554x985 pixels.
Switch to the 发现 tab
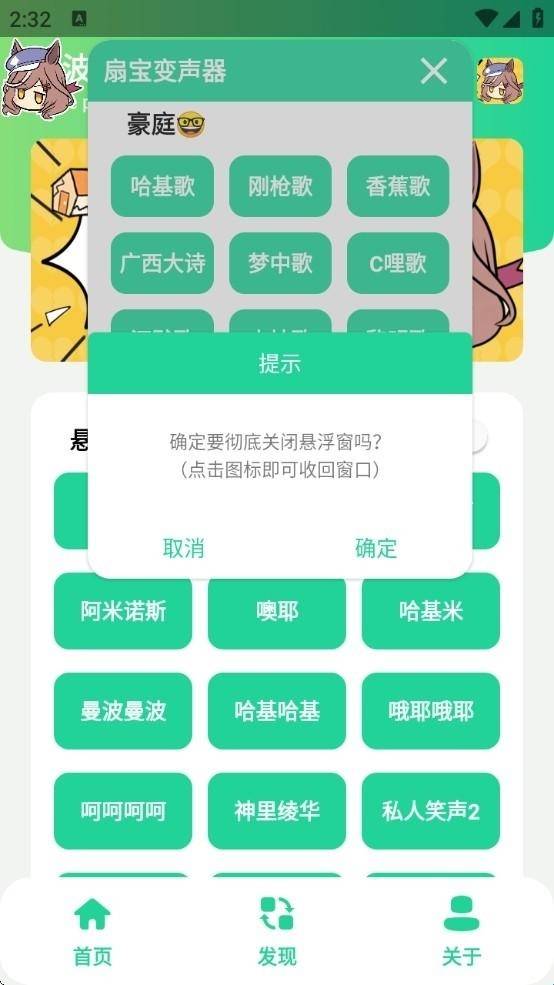(277, 932)
